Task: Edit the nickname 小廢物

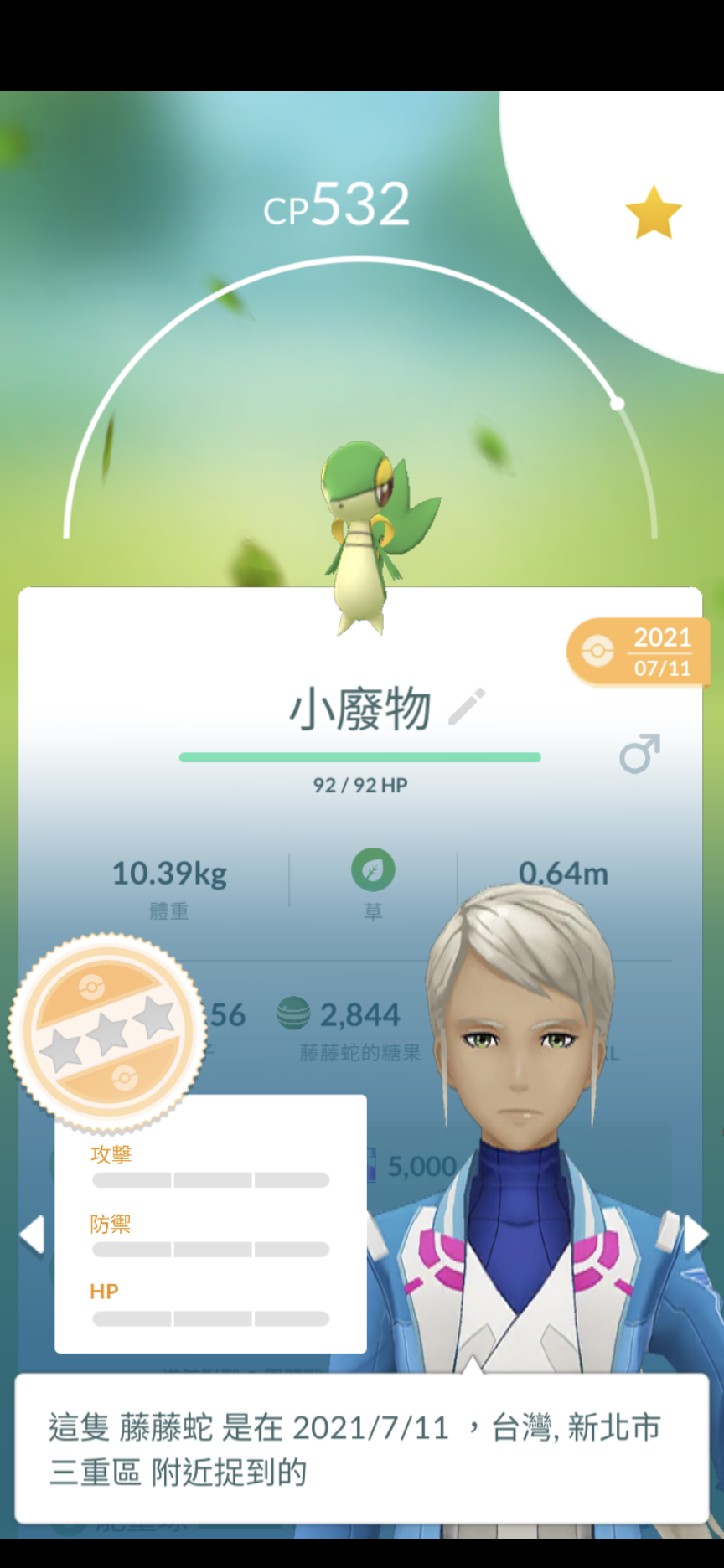Action: tap(467, 707)
